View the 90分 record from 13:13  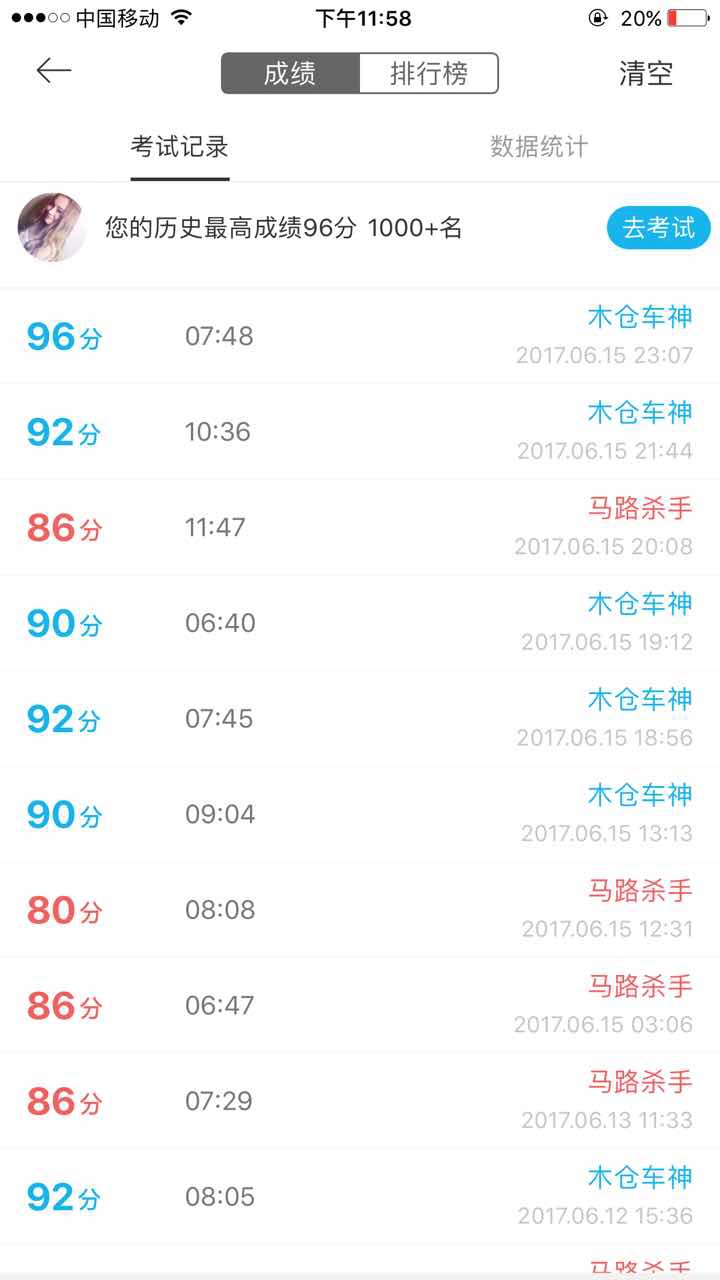(360, 815)
